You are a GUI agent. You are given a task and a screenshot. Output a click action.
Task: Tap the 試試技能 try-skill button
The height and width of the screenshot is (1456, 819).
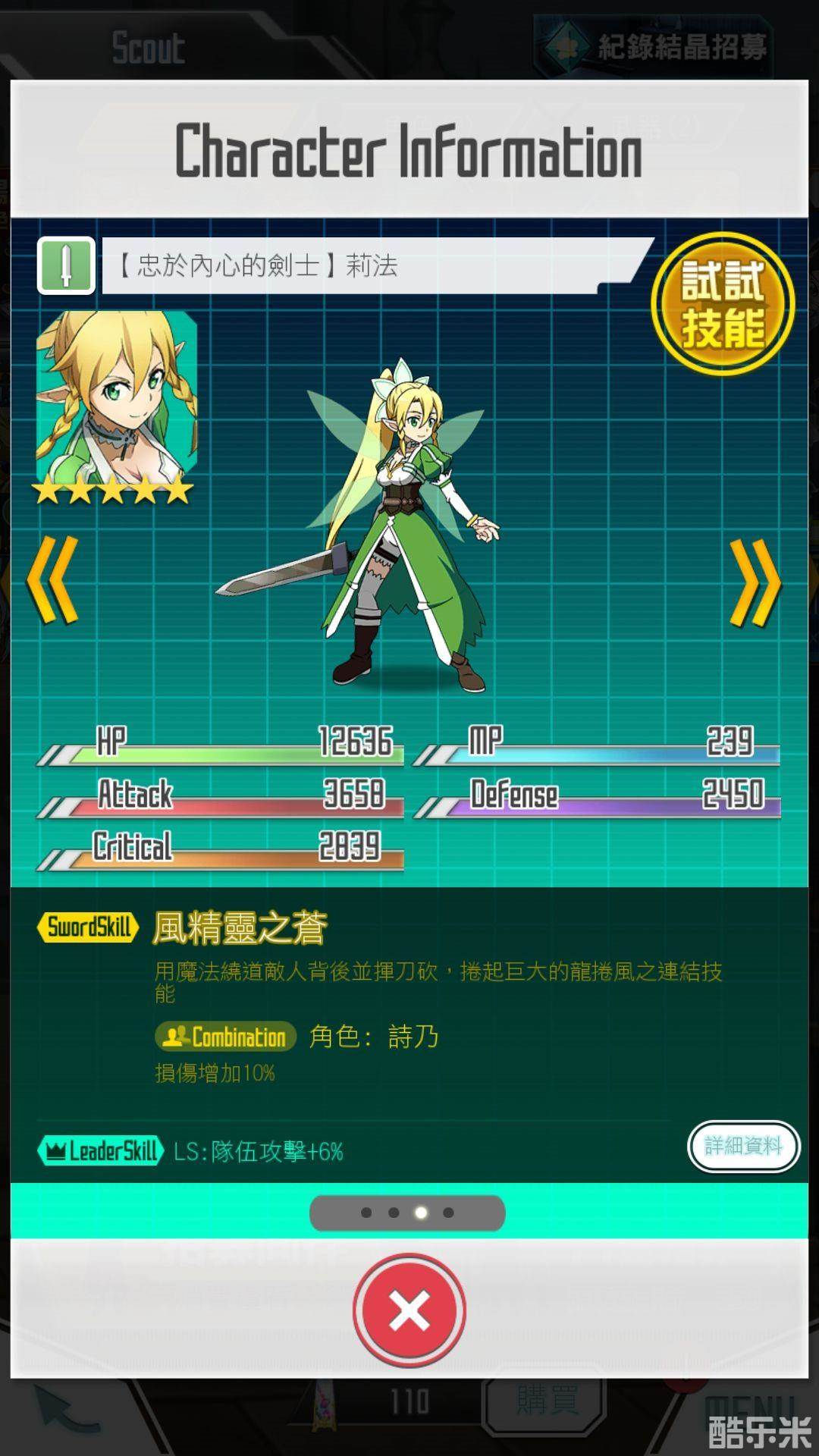(722, 305)
